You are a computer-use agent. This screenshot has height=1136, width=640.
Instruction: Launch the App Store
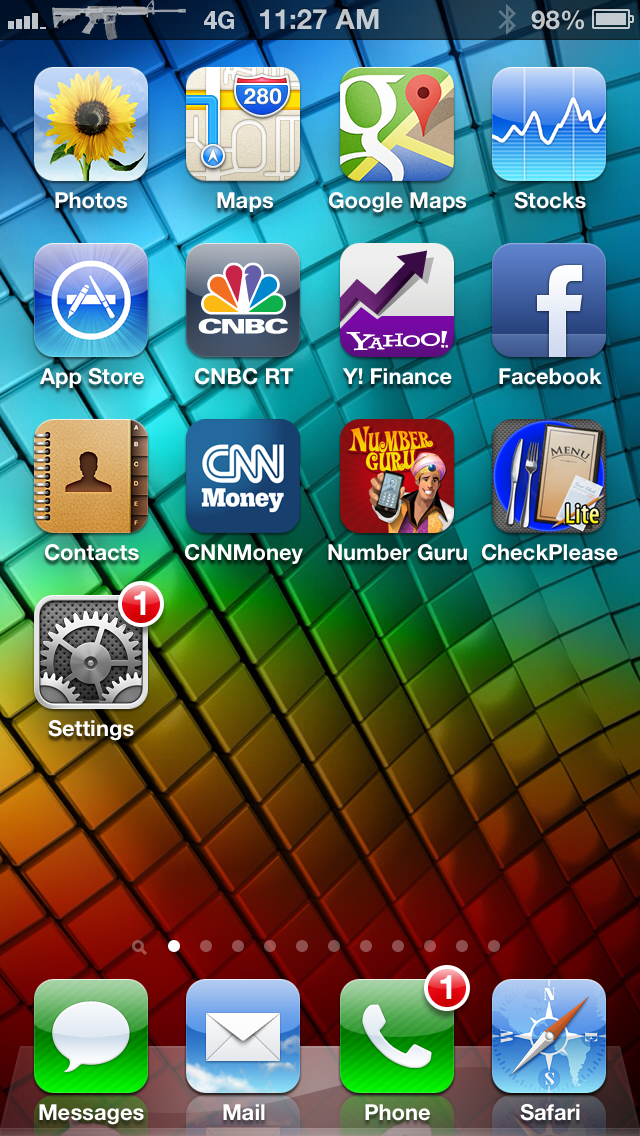pyautogui.click(x=91, y=300)
